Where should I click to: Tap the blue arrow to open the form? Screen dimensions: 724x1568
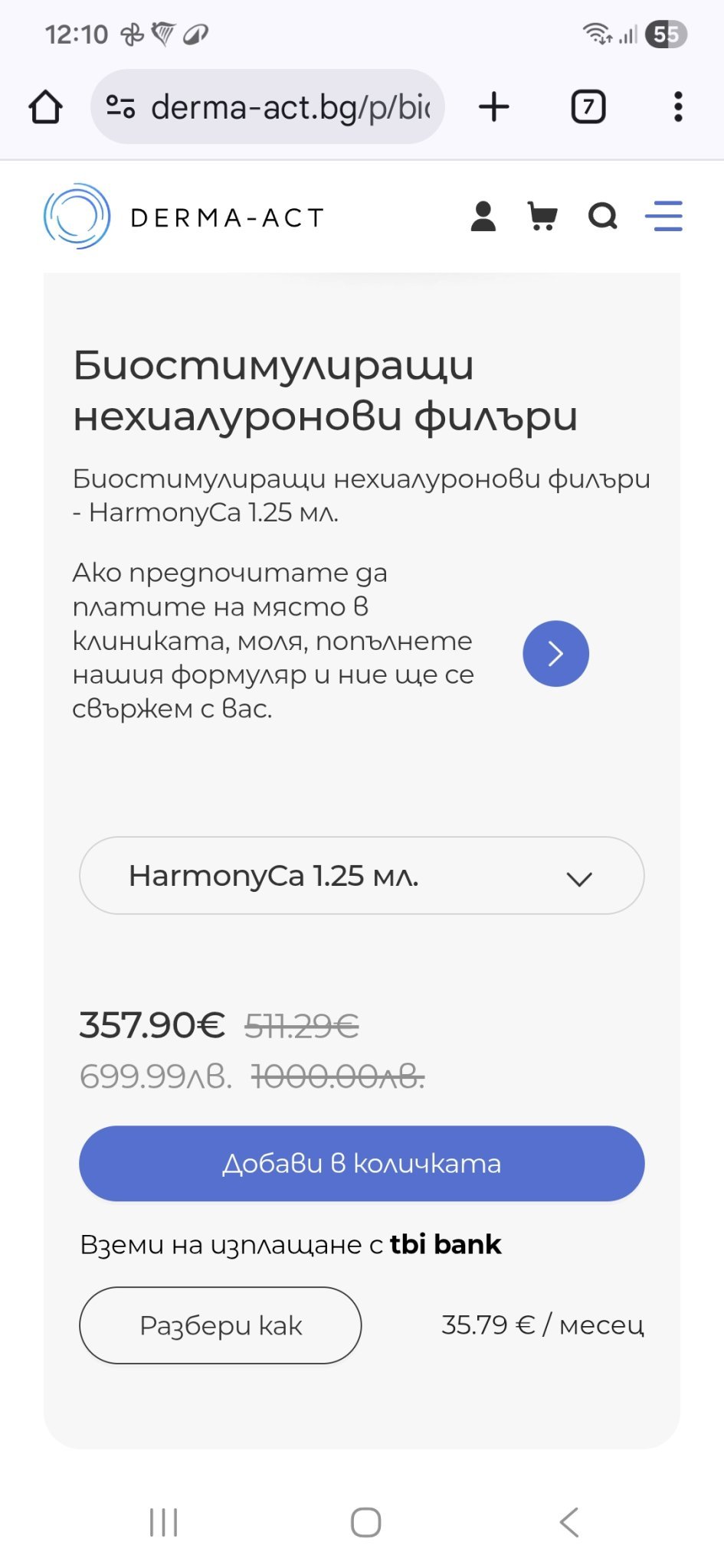555,653
